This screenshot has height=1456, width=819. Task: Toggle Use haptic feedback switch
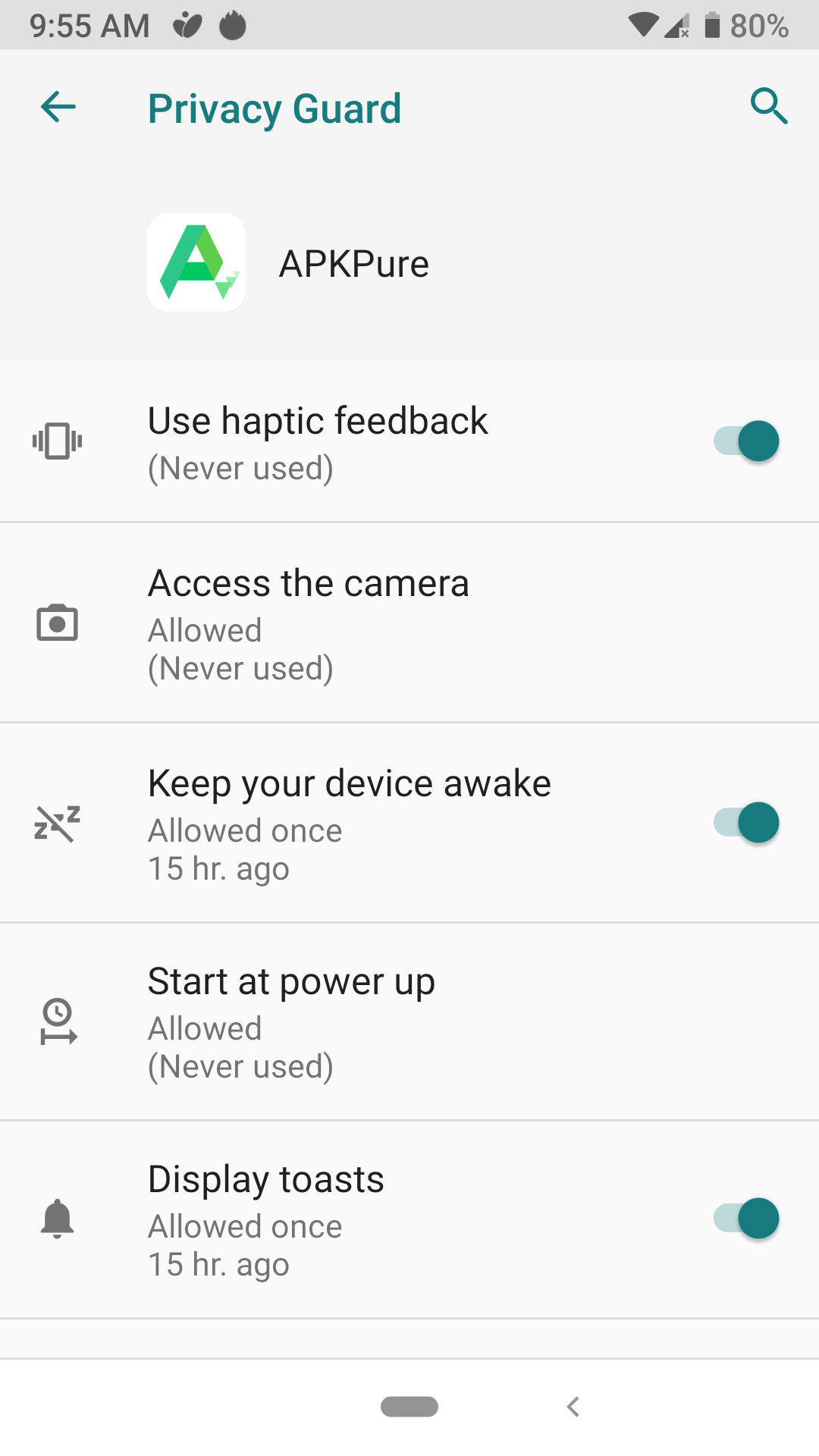tap(746, 441)
